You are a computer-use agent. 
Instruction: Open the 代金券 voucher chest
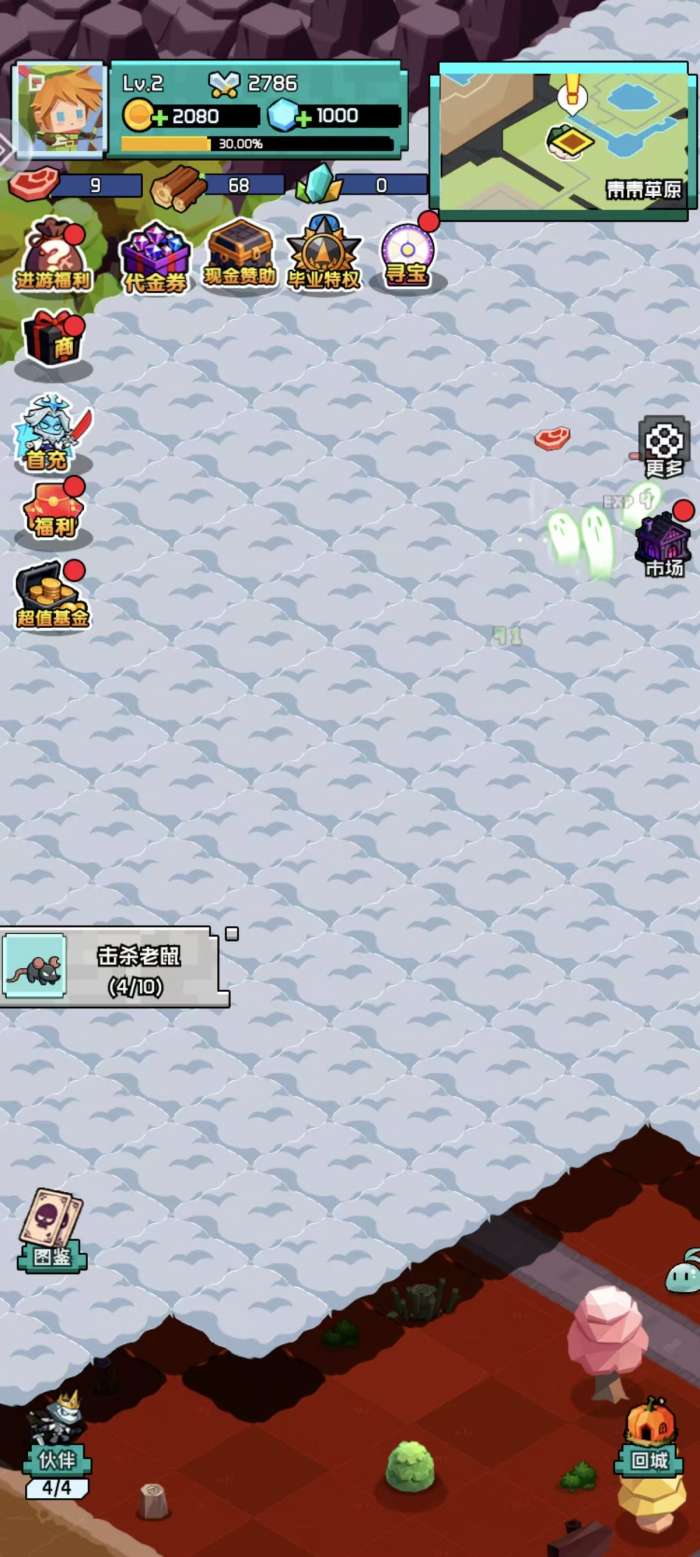pos(155,258)
